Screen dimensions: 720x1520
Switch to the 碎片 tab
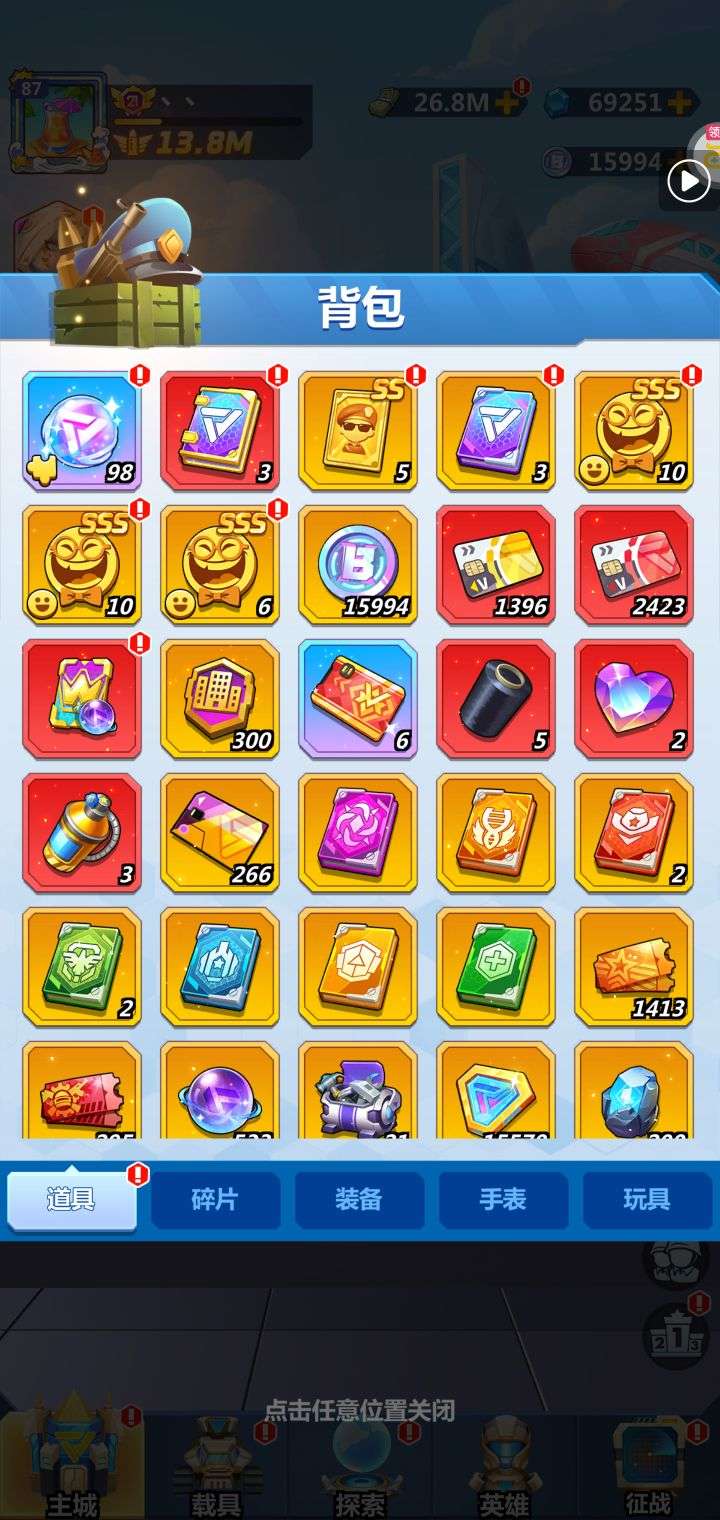tap(215, 1200)
